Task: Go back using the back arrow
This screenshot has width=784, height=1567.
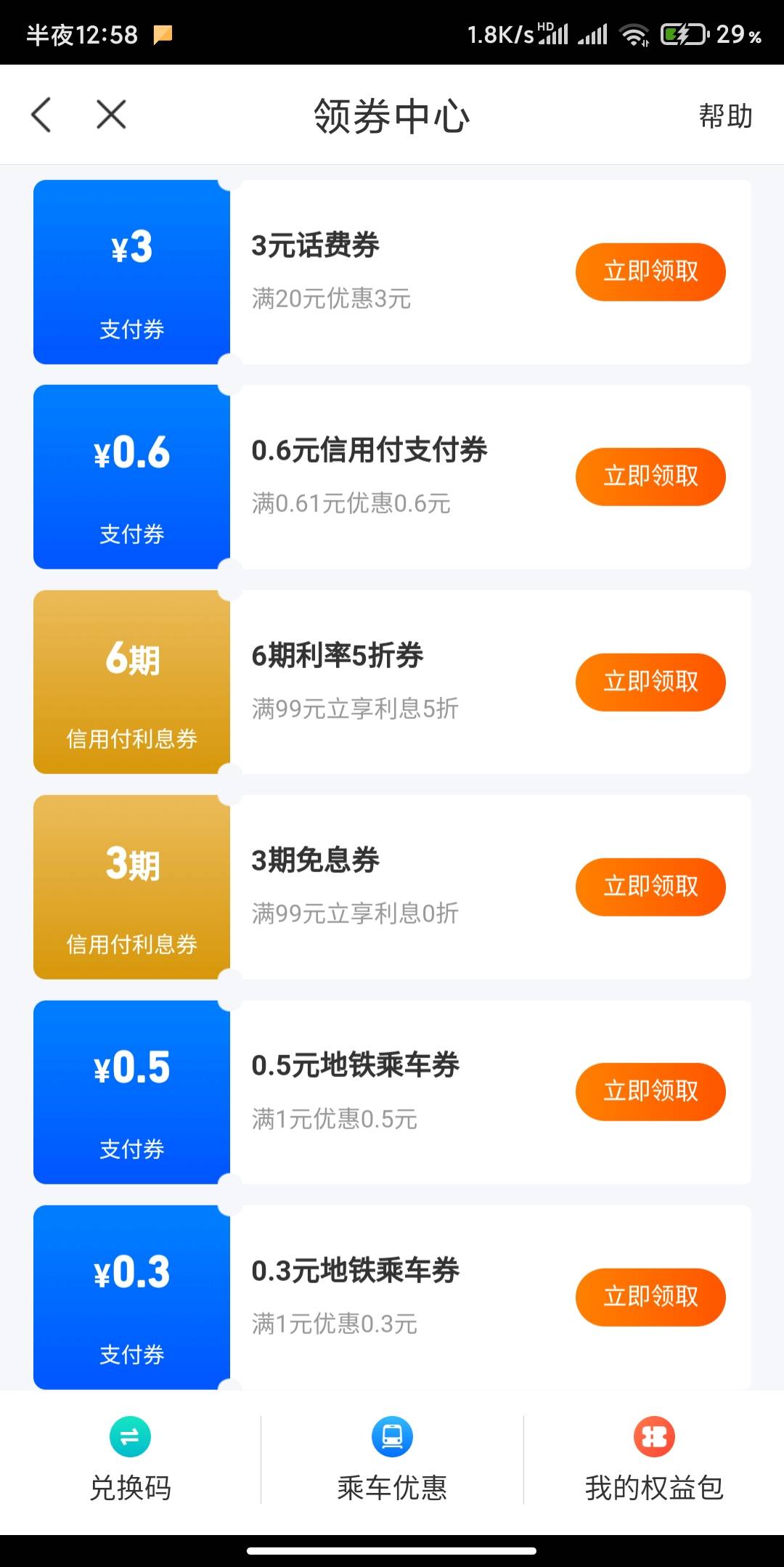Action: point(41,115)
